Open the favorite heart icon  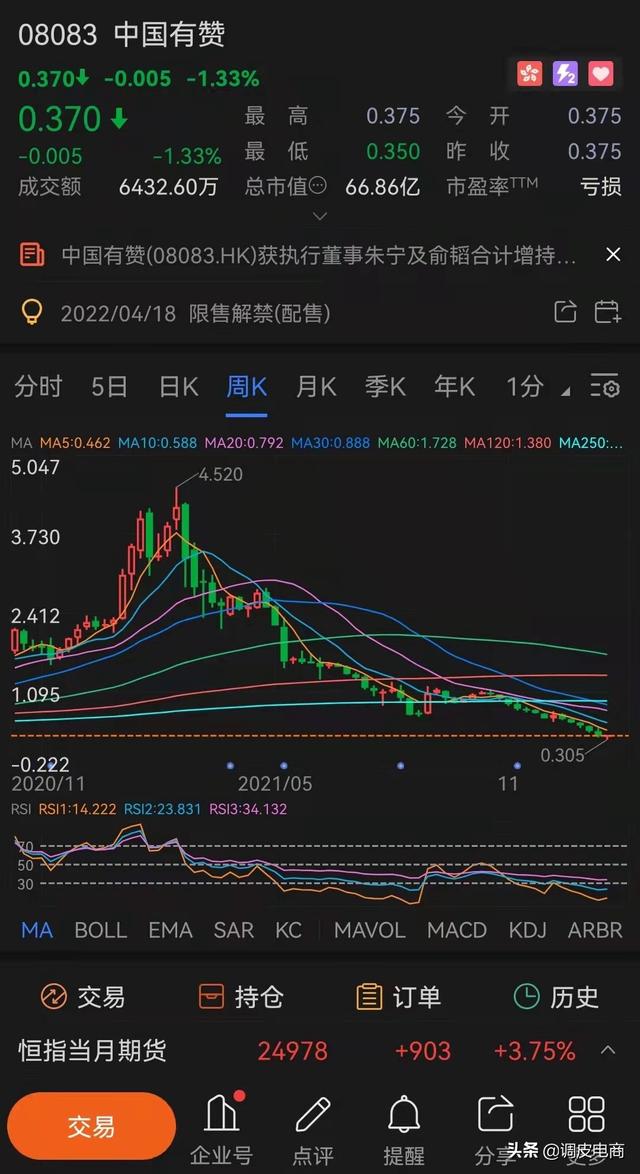tap(600, 73)
